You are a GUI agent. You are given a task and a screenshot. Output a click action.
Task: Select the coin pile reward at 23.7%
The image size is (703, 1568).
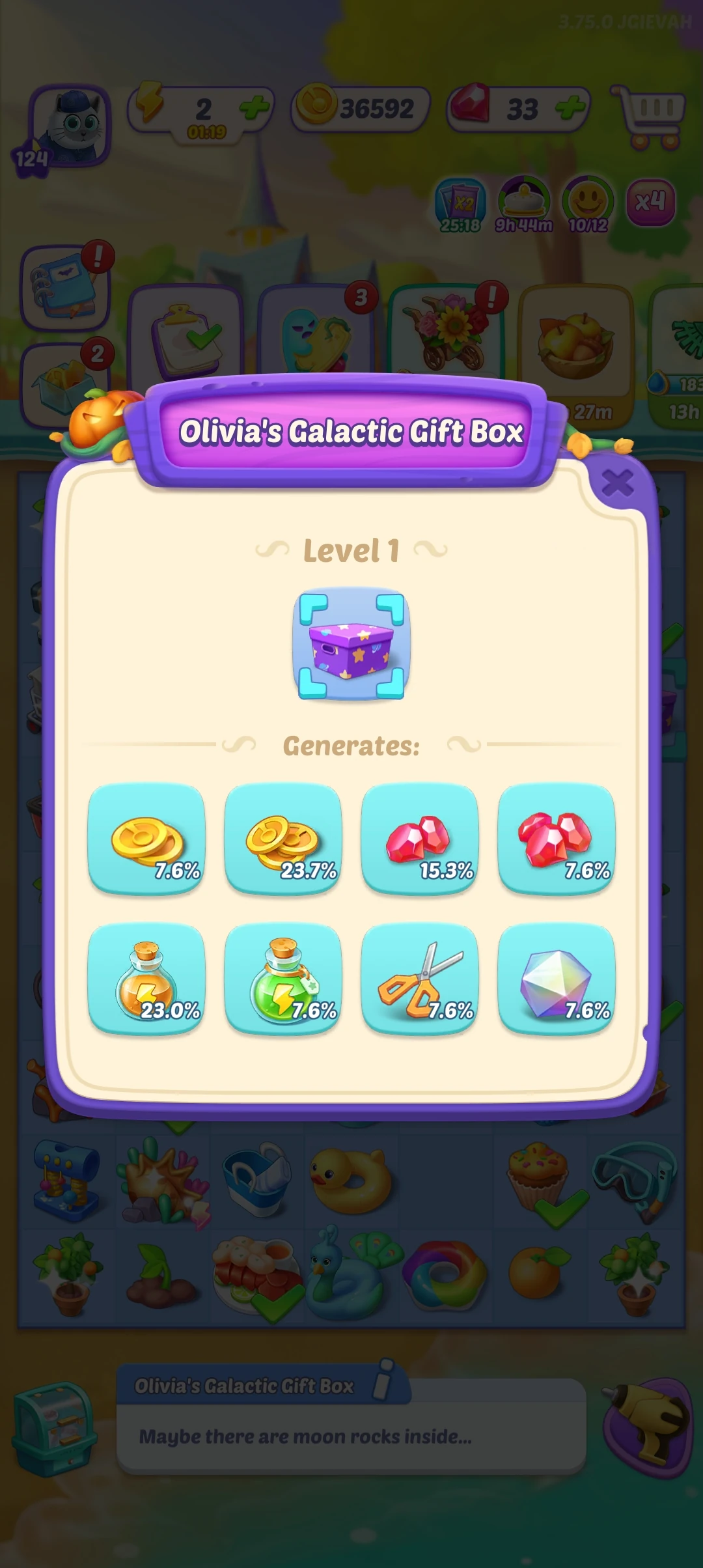pyautogui.click(x=283, y=839)
